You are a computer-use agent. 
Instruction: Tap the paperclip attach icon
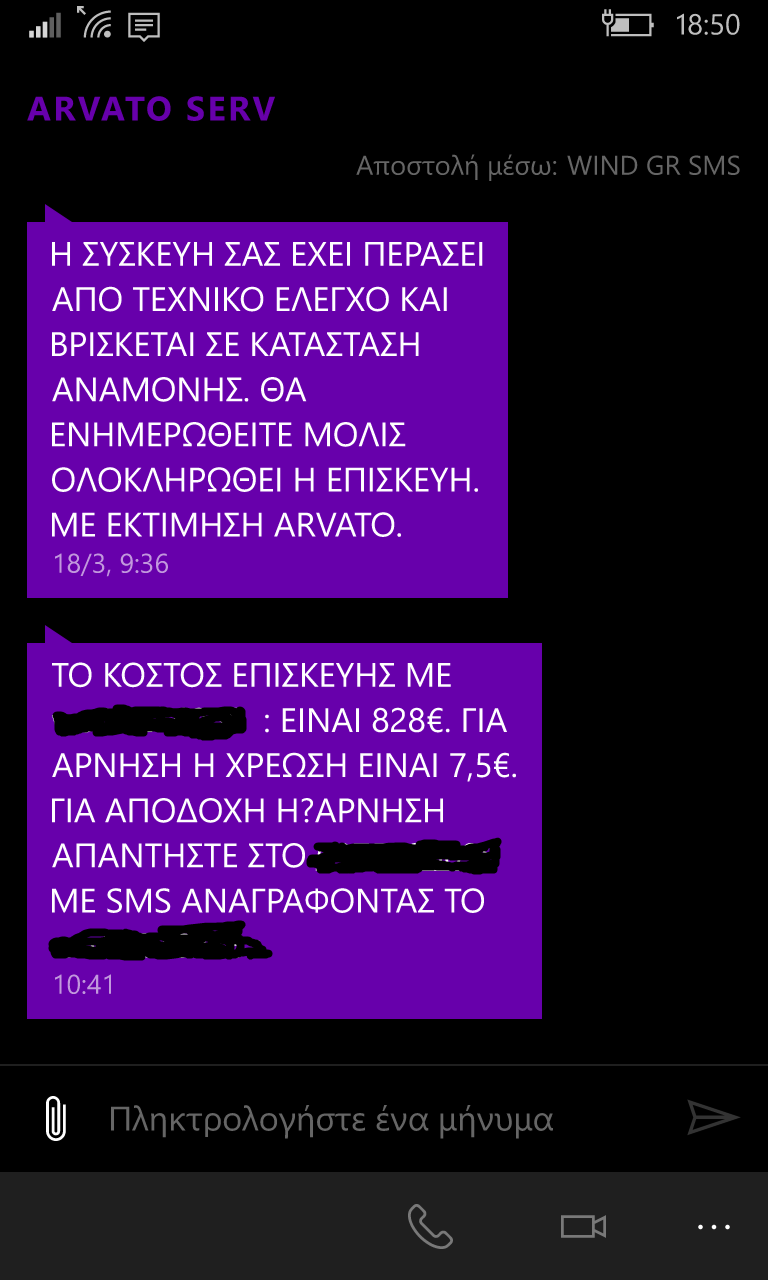56,1118
